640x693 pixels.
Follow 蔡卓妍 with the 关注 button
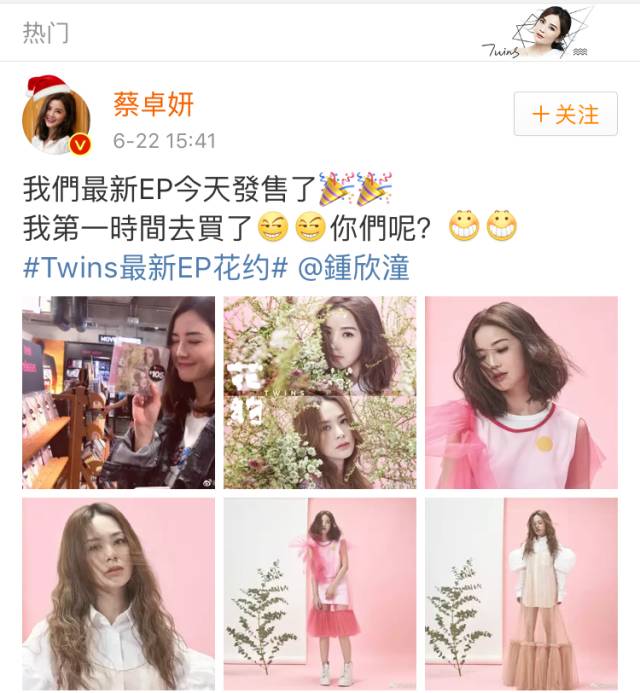pos(564,115)
